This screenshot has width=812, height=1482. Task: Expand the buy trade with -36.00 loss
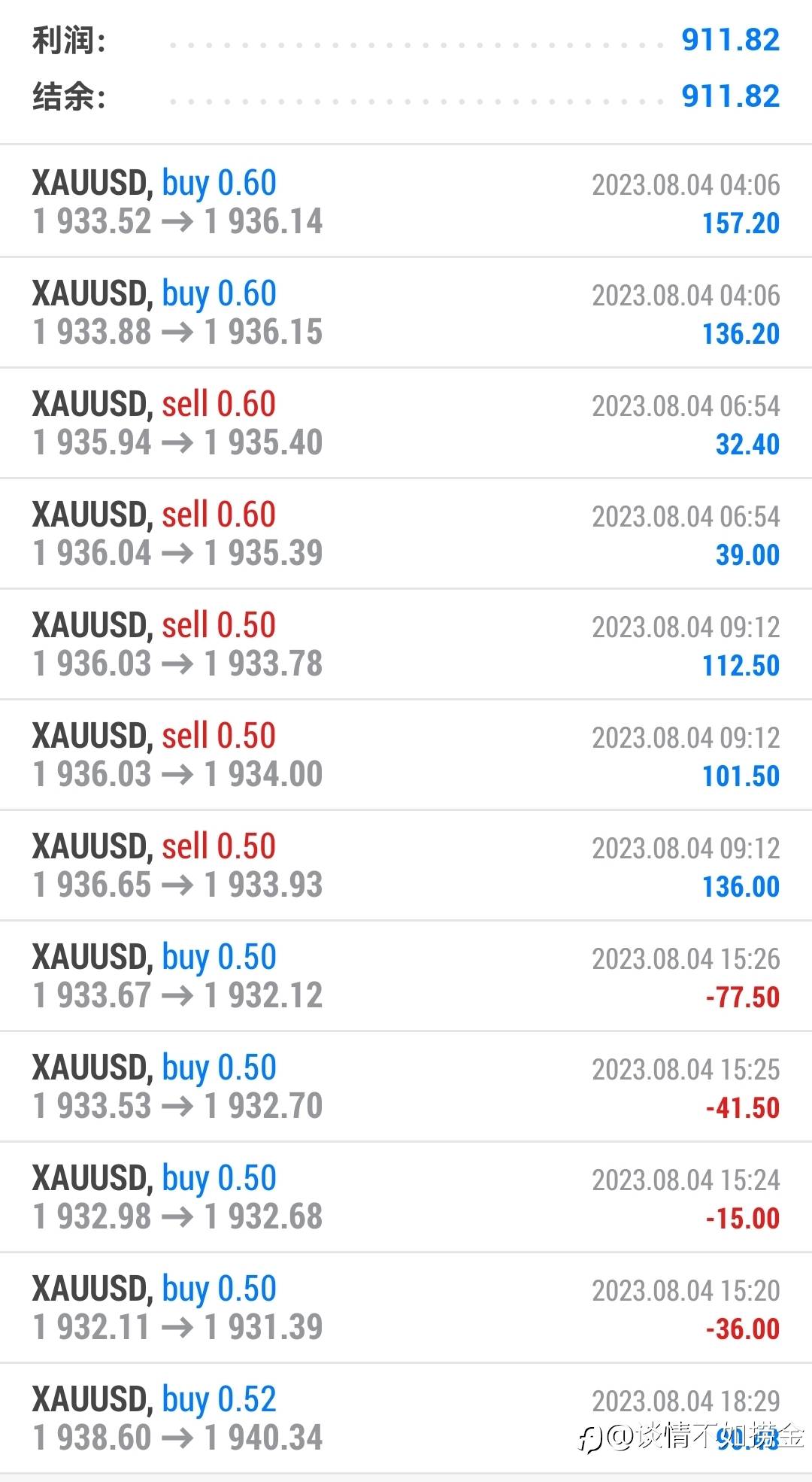coord(406,1307)
